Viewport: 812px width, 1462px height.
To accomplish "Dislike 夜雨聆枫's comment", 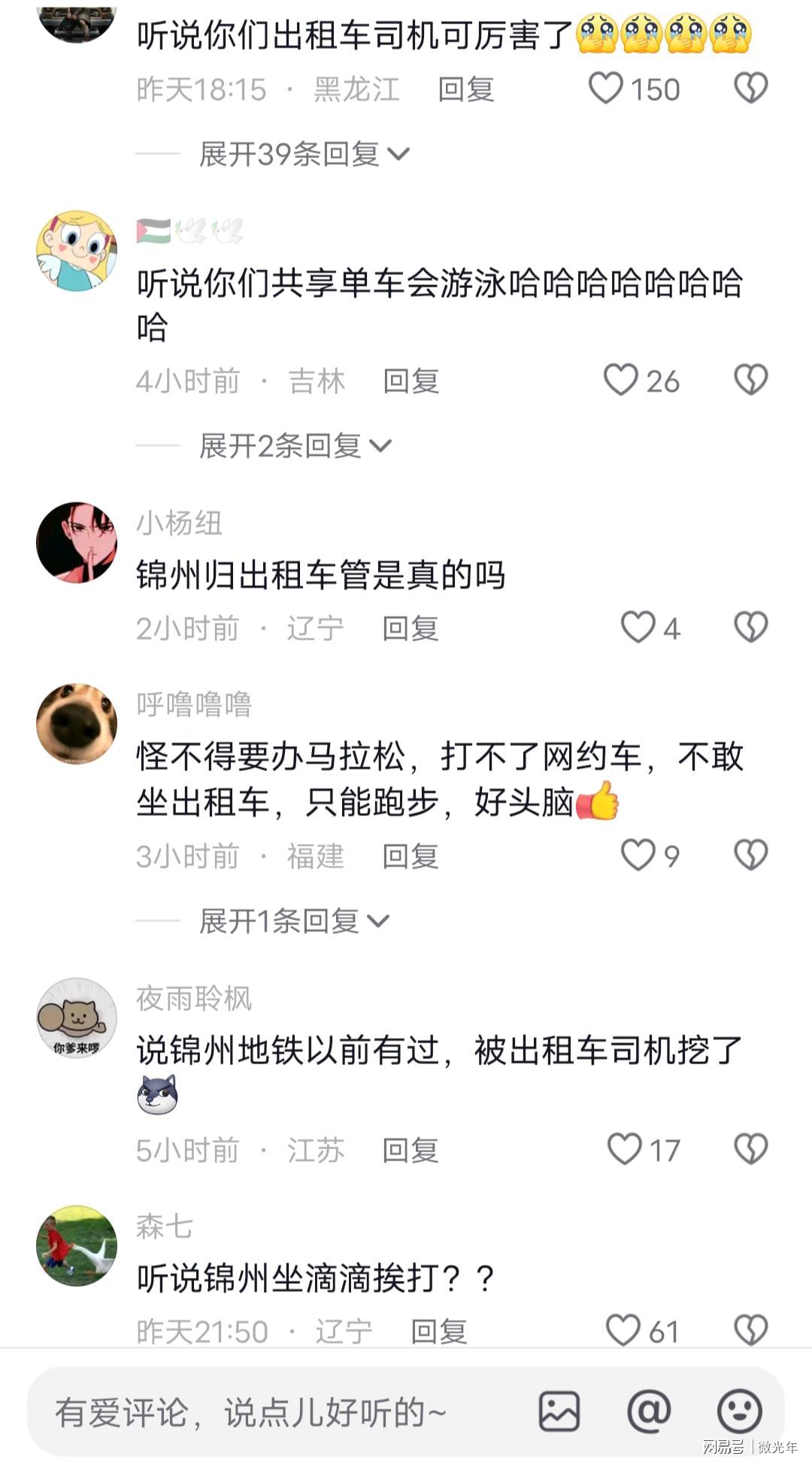I will tap(751, 1149).
